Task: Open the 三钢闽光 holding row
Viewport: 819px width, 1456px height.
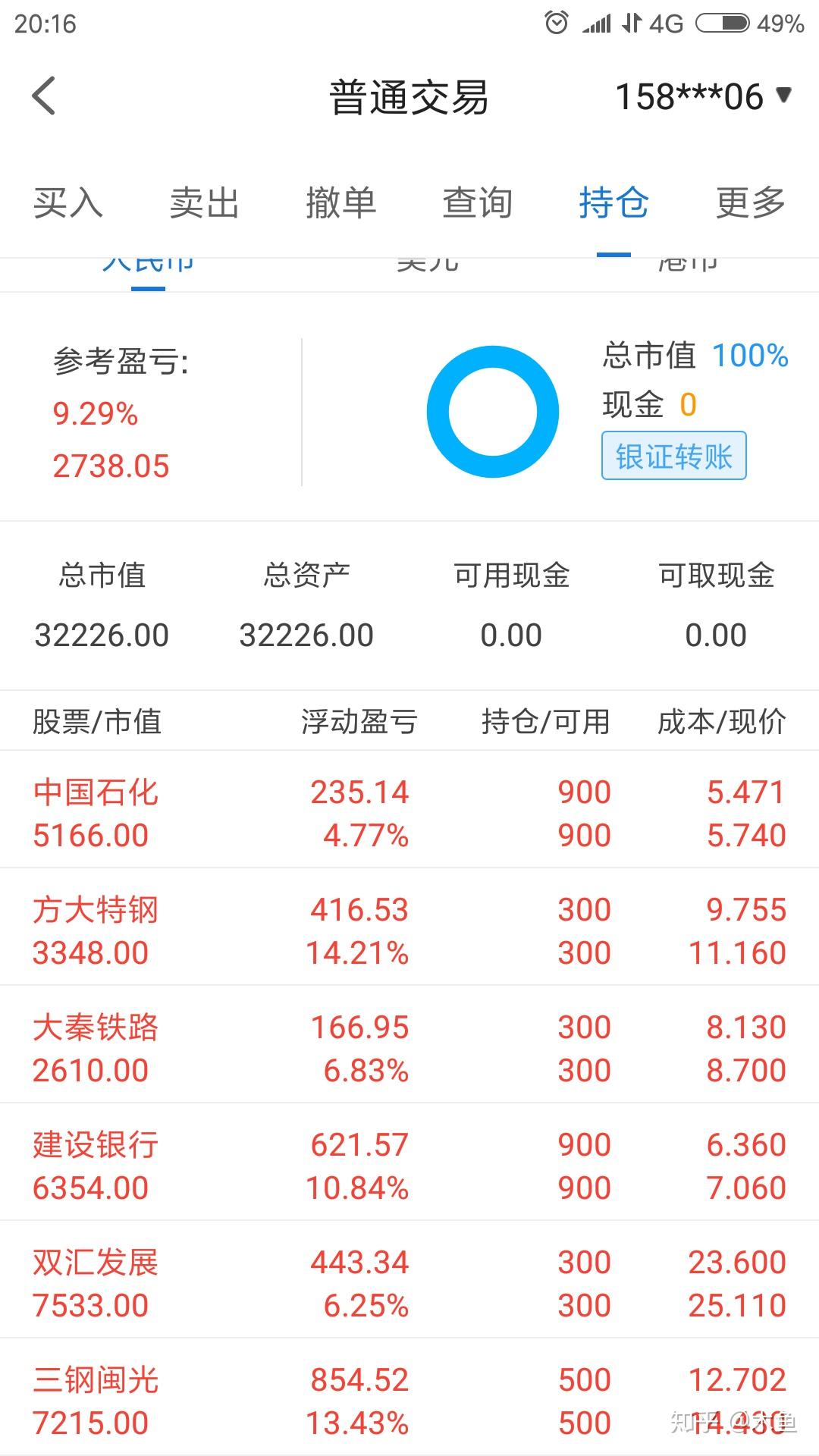Action: [x=409, y=1400]
